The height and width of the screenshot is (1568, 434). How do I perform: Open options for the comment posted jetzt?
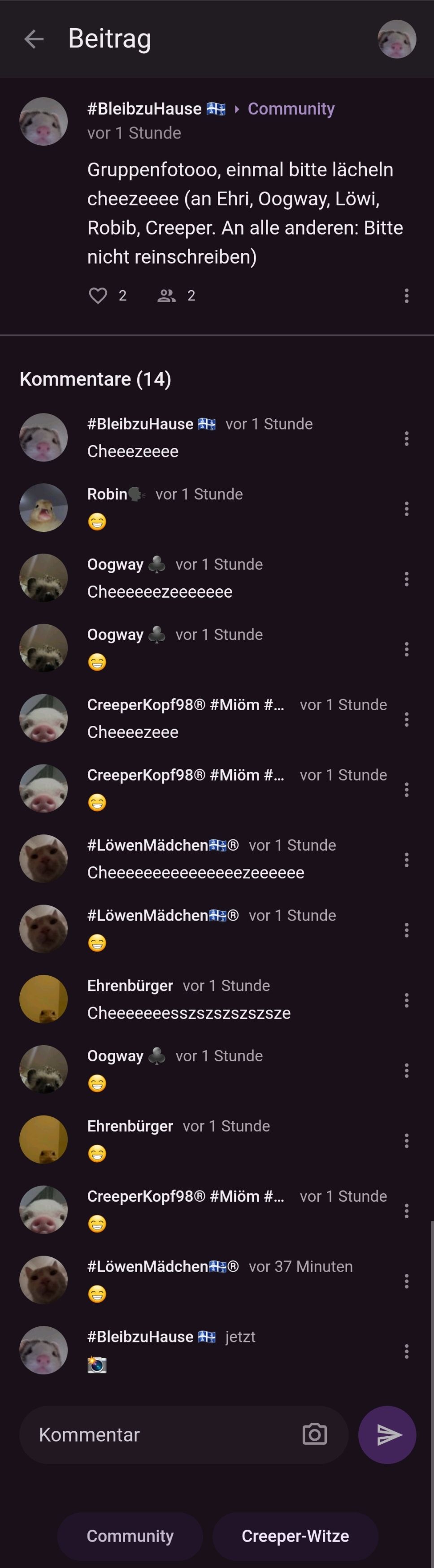point(406,1351)
